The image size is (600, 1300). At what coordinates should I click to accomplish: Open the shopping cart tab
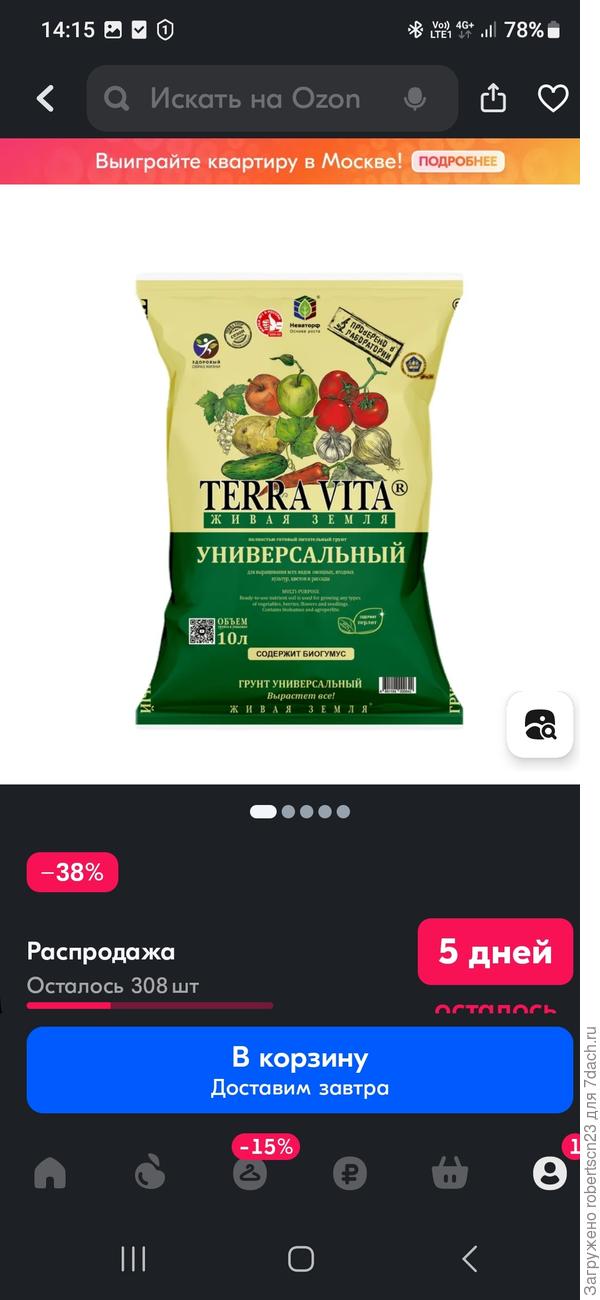point(450,1172)
